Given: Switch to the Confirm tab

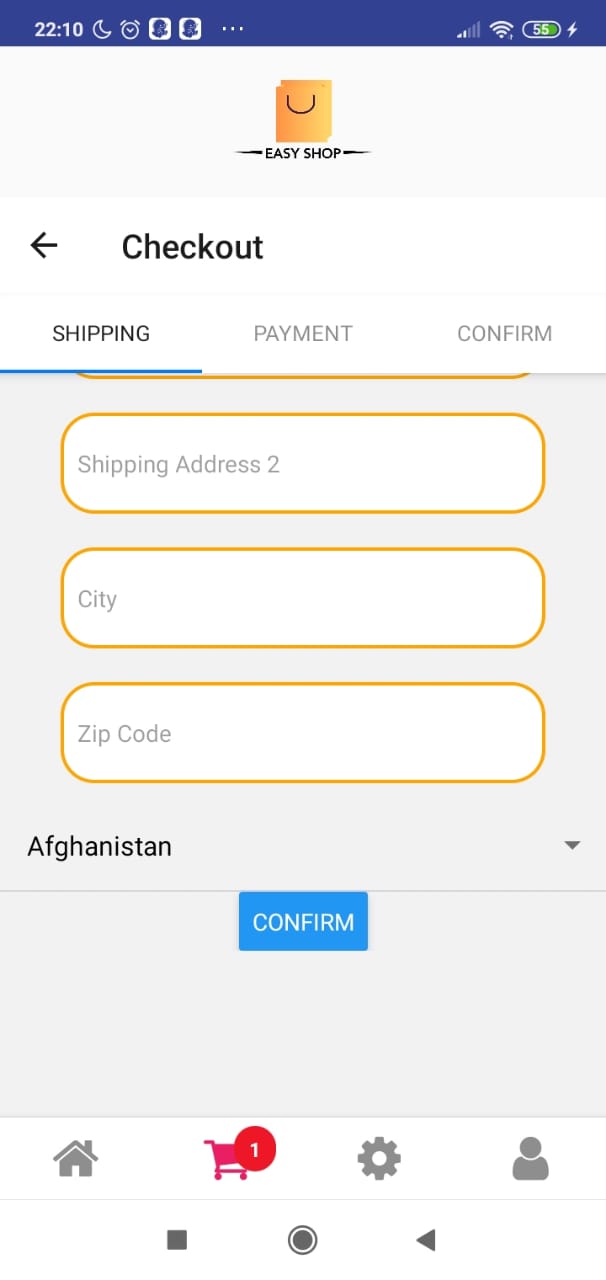Looking at the screenshot, I should 505,334.
